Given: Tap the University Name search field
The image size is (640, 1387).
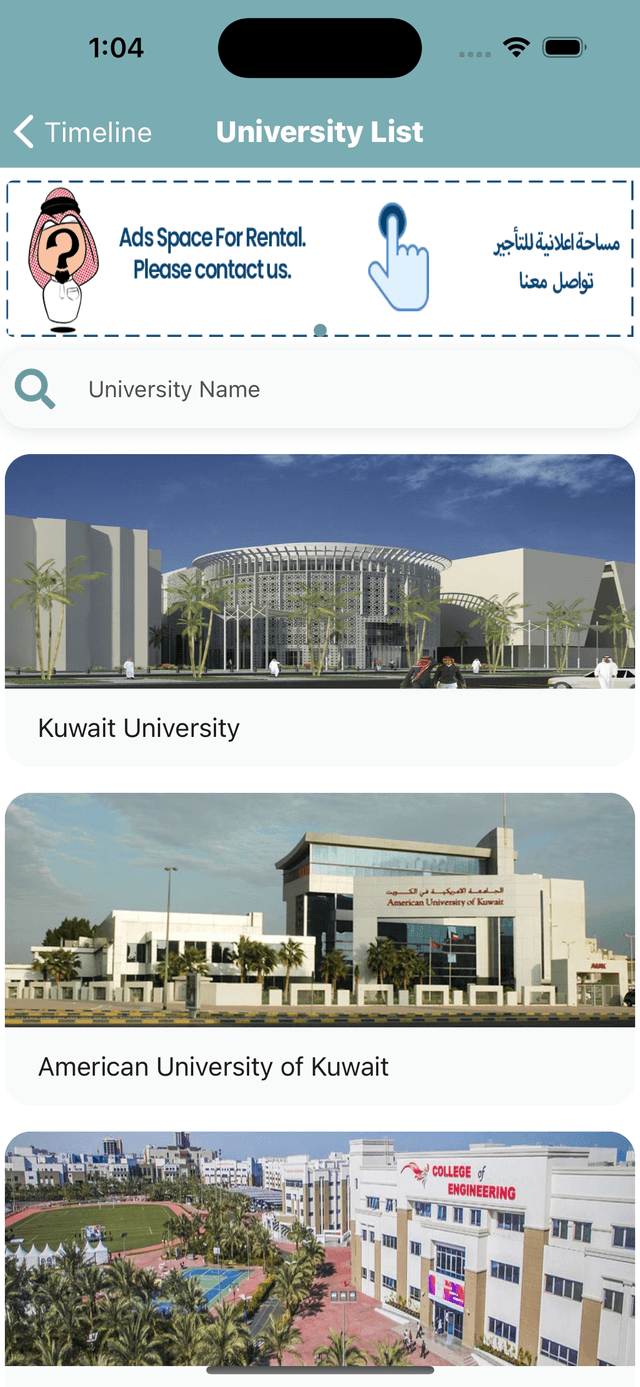Looking at the screenshot, I should (340, 390).
